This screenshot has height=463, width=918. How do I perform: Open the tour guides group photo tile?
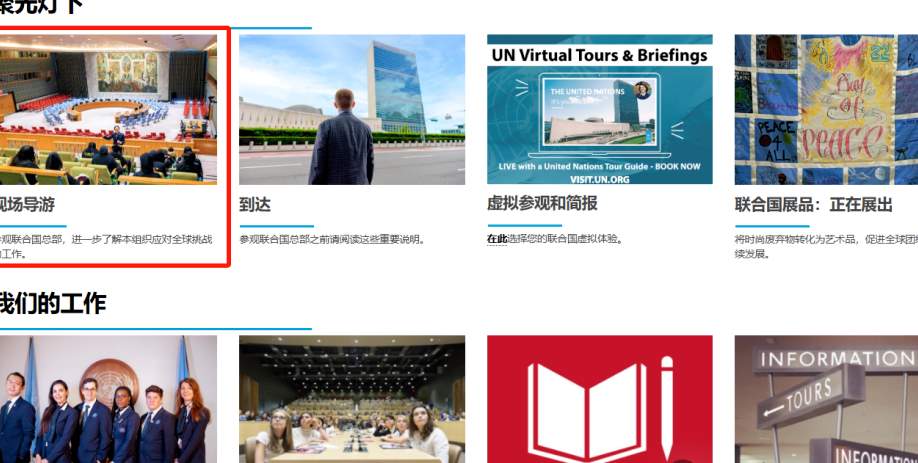[108, 400]
